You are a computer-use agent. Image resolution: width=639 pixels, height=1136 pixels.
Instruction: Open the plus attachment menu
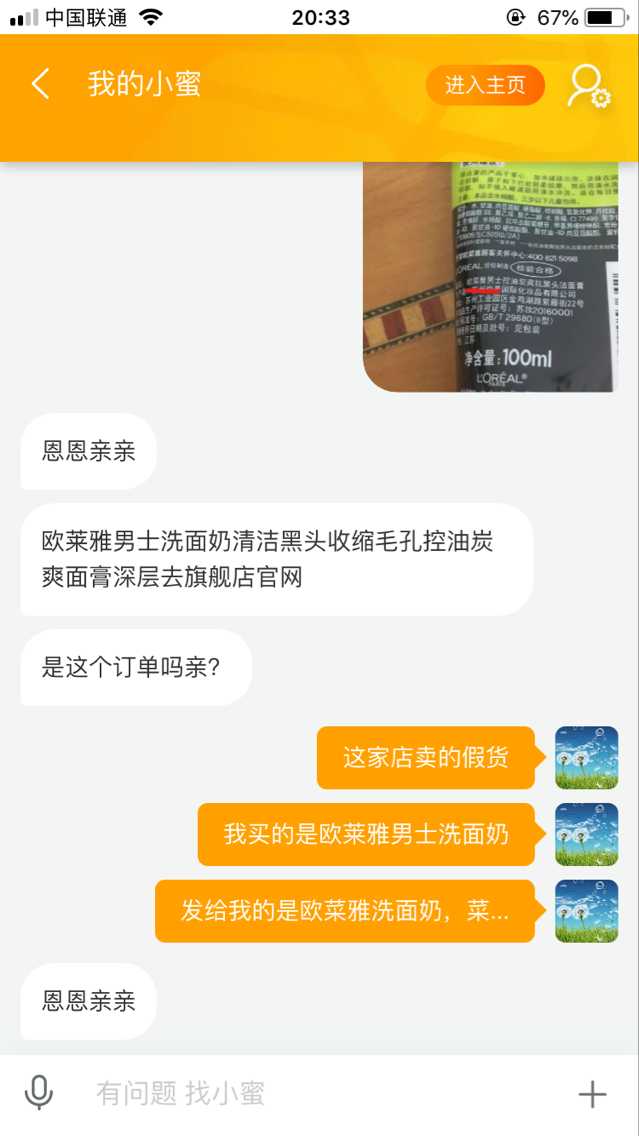[x=592, y=1094]
